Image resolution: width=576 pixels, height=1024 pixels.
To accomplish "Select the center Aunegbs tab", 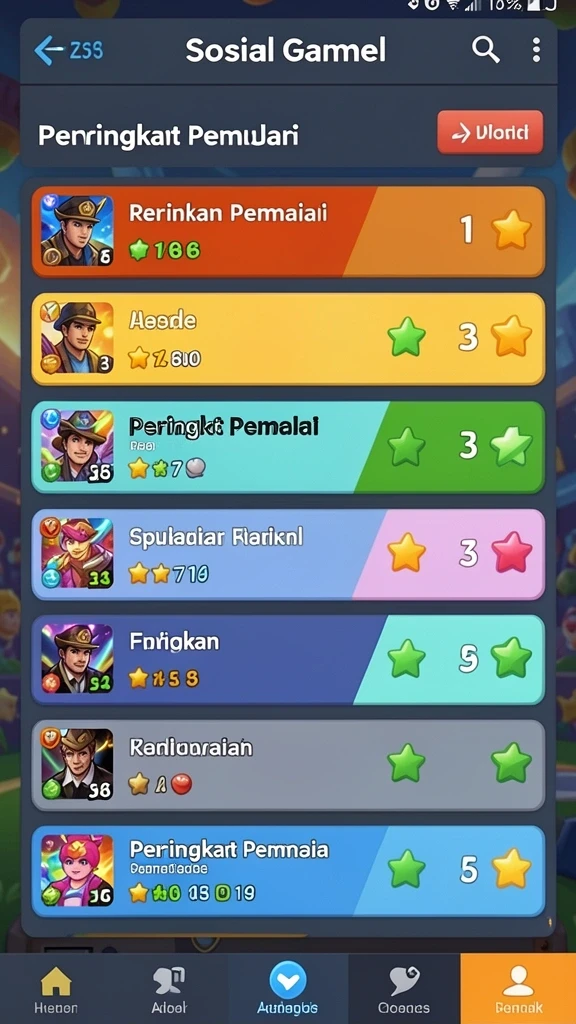I will pos(288,989).
